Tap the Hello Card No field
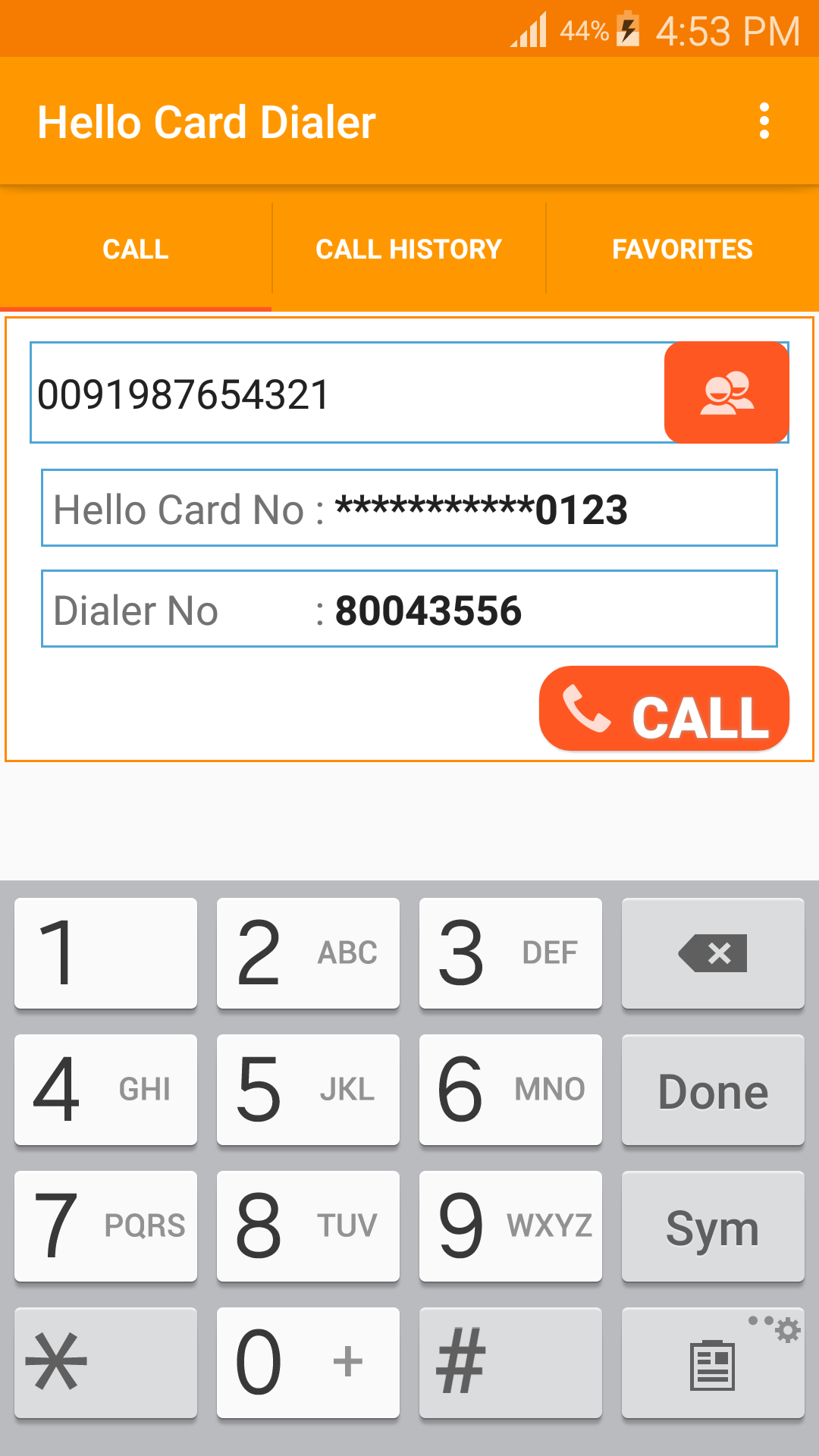 (409, 508)
